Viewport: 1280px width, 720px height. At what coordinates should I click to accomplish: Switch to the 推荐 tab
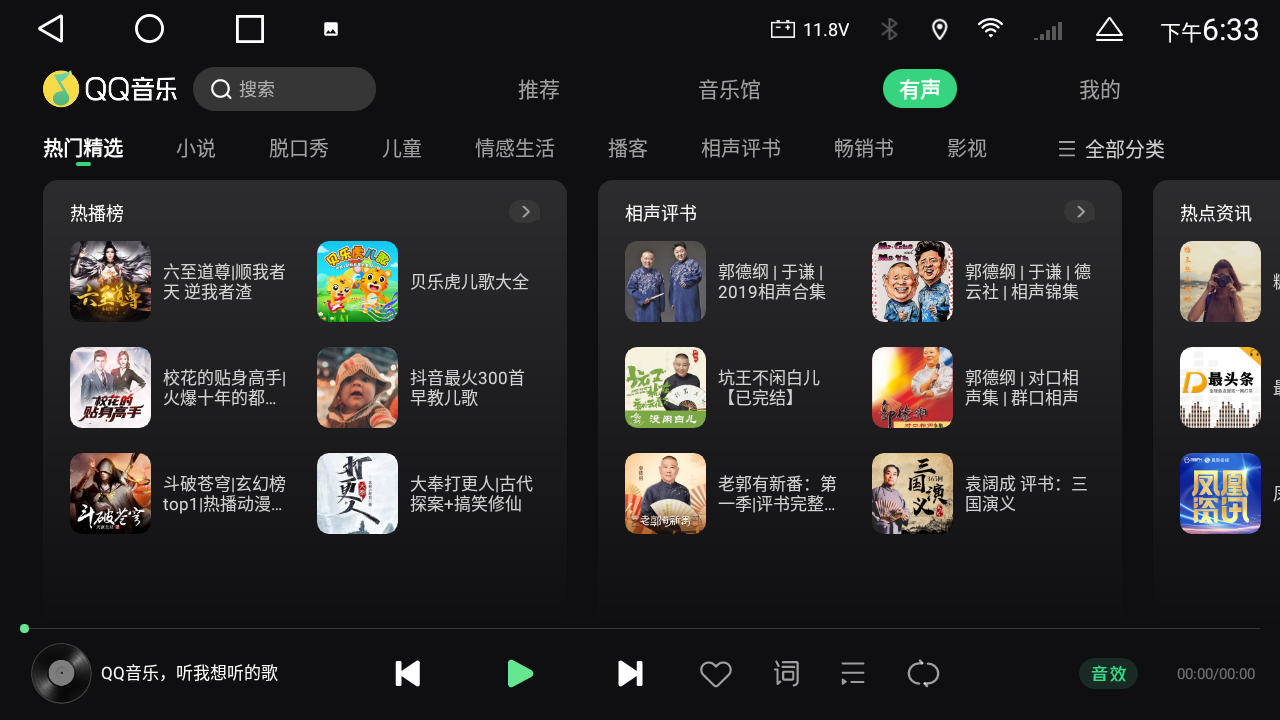point(538,90)
